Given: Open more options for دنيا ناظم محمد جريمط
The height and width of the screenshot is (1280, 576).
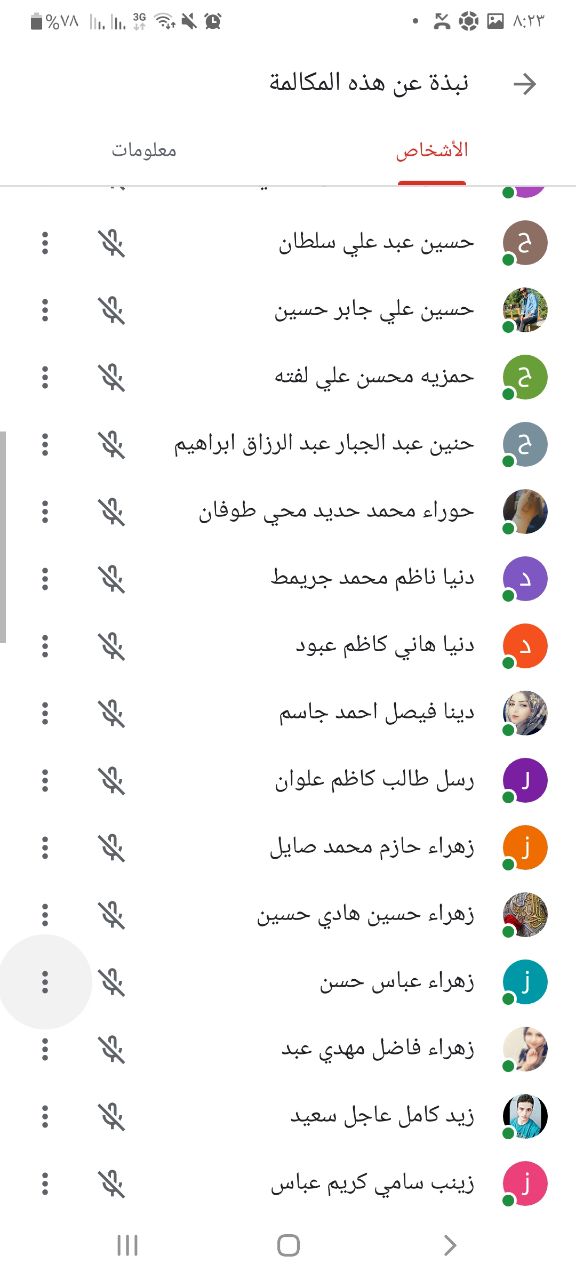Looking at the screenshot, I should (45, 578).
